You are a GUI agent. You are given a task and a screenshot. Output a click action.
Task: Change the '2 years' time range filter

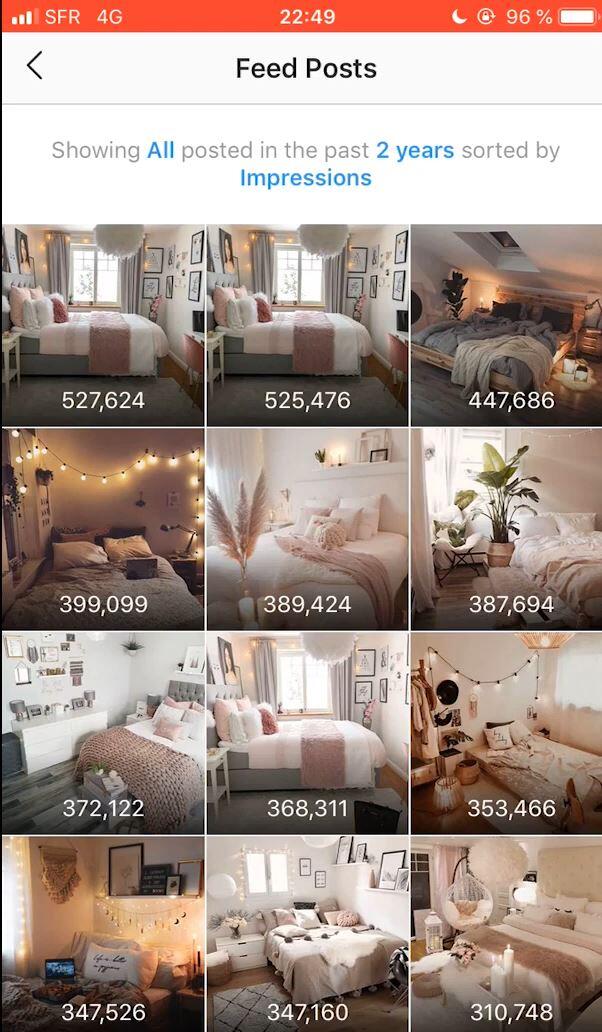pos(415,151)
